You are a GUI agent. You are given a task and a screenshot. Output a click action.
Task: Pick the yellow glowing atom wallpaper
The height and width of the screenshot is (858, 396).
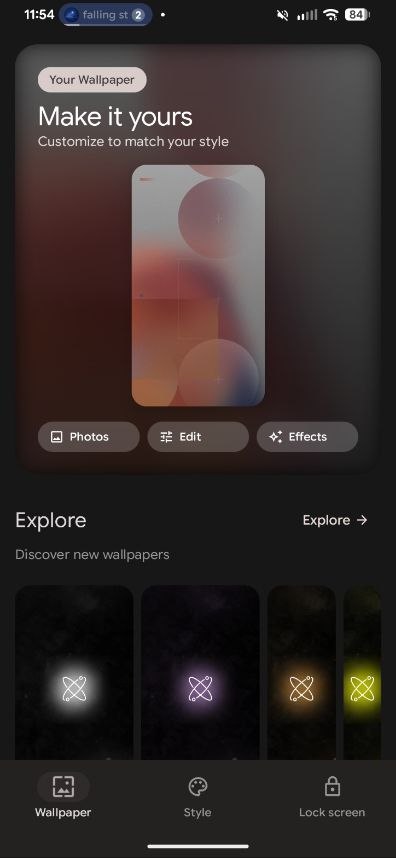pos(362,672)
